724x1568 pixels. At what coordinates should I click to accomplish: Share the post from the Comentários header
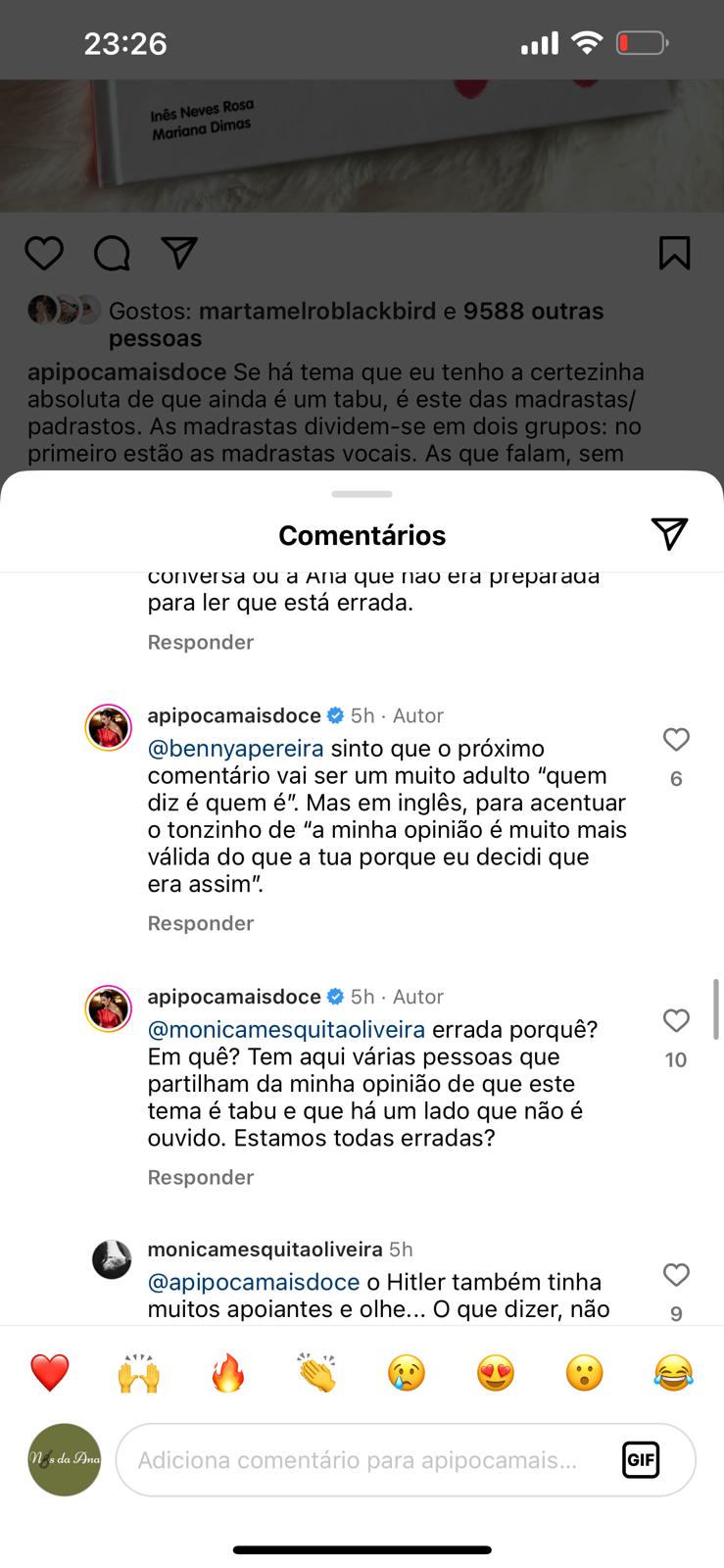tap(669, 533)
